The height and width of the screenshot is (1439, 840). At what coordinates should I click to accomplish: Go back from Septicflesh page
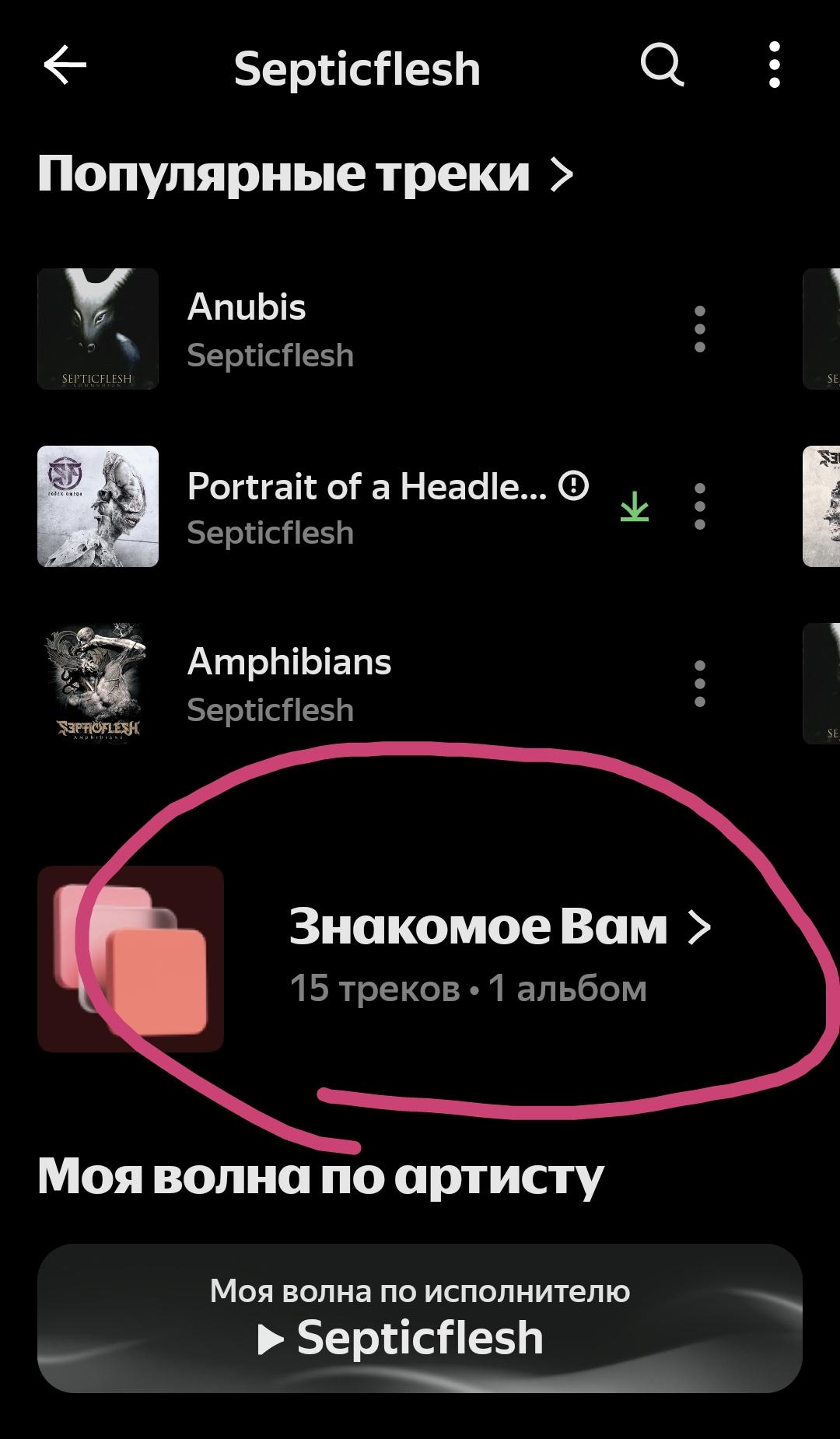tap(65, 65)
